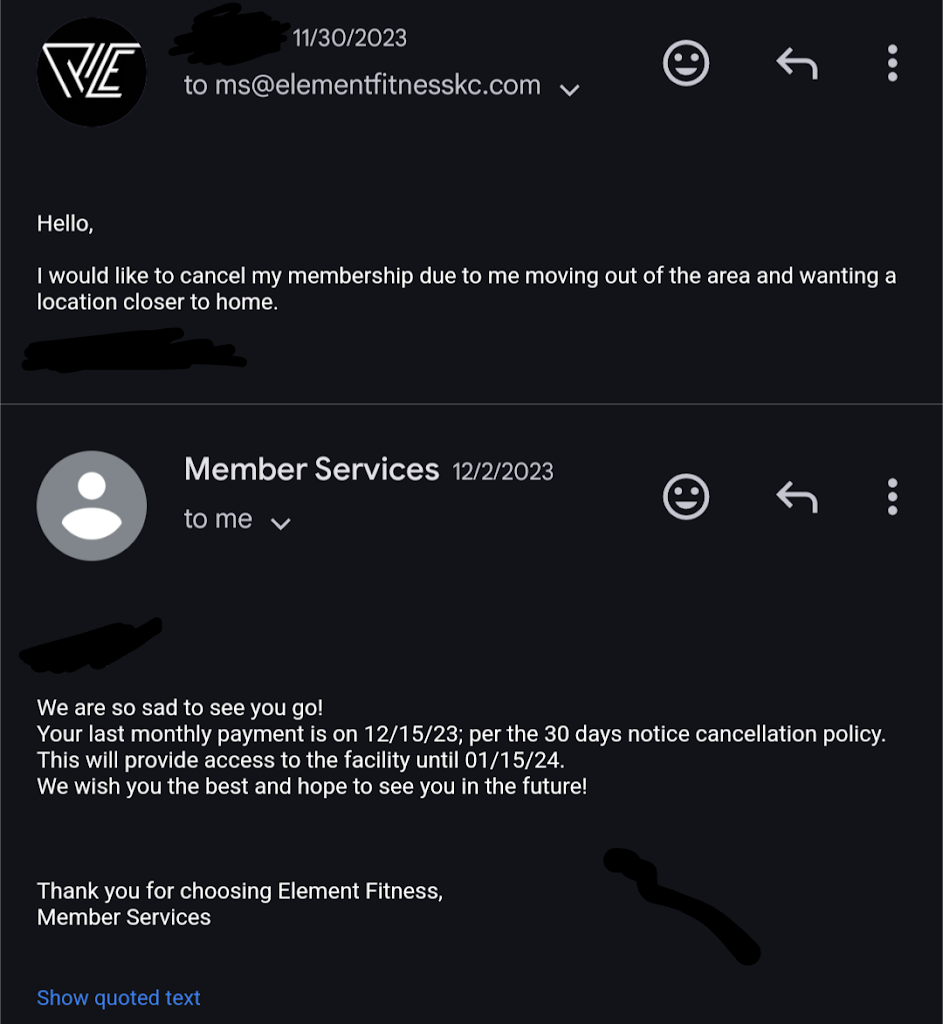
Task: Add emoji reaction to Member Services email
Action: click(x=686, y=497)
